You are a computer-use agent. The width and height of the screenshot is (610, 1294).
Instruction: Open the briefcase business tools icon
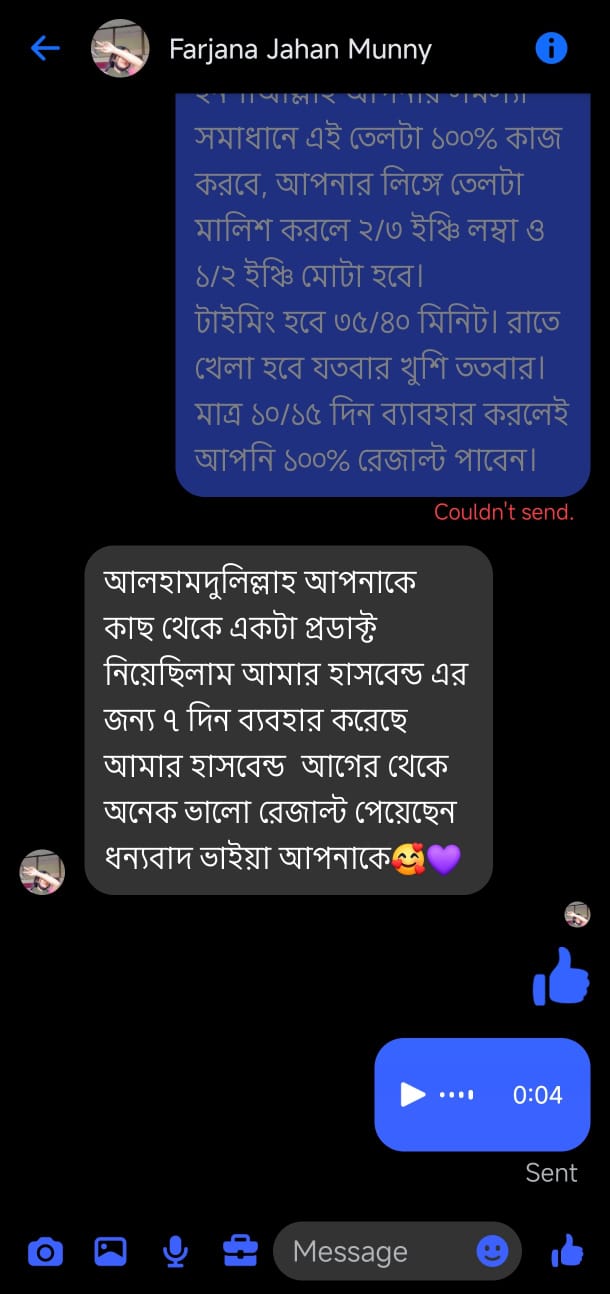coord(239,1251)
